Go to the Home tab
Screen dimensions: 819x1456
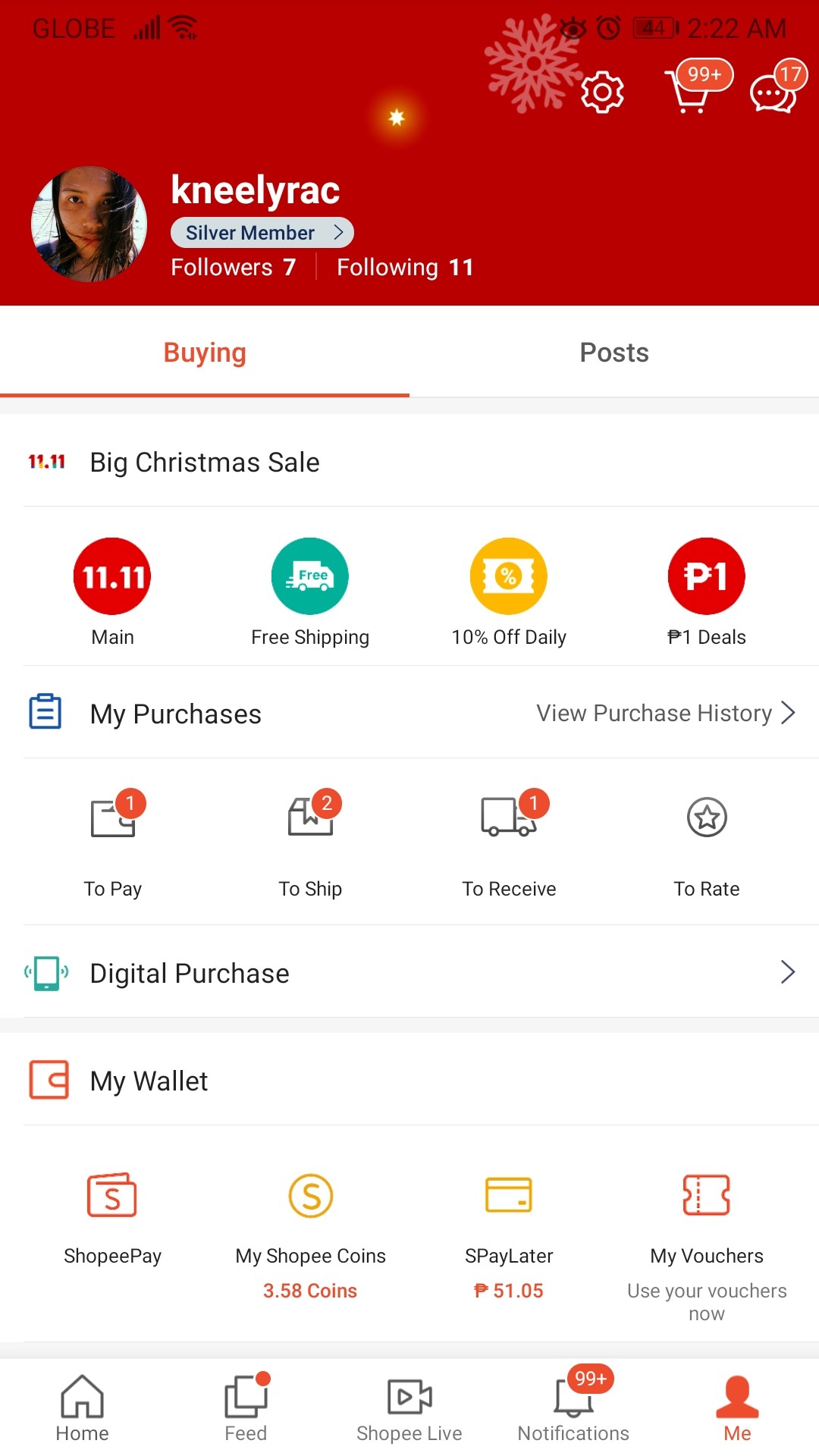tap(82, 1408)
